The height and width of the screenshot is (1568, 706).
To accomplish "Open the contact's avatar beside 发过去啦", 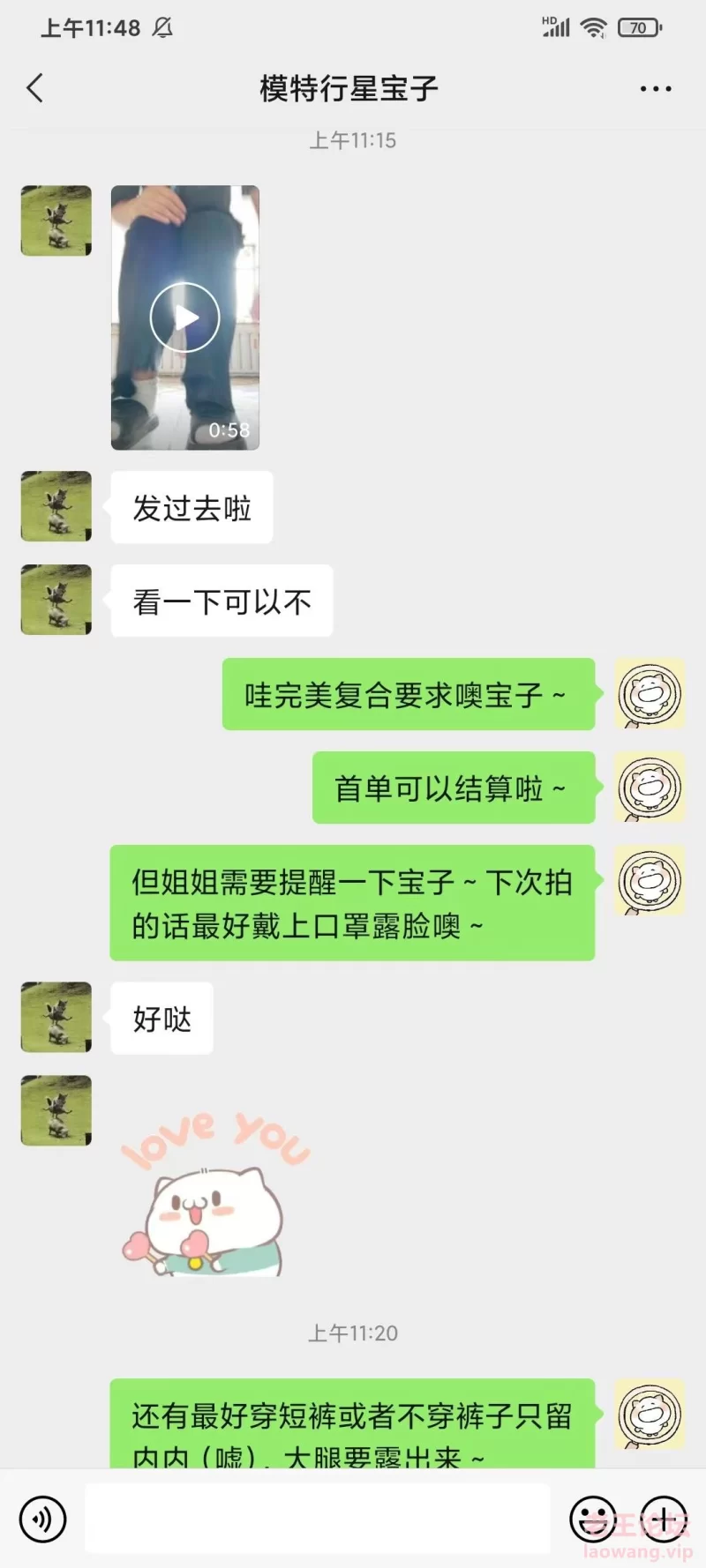I will click(56, 506).
